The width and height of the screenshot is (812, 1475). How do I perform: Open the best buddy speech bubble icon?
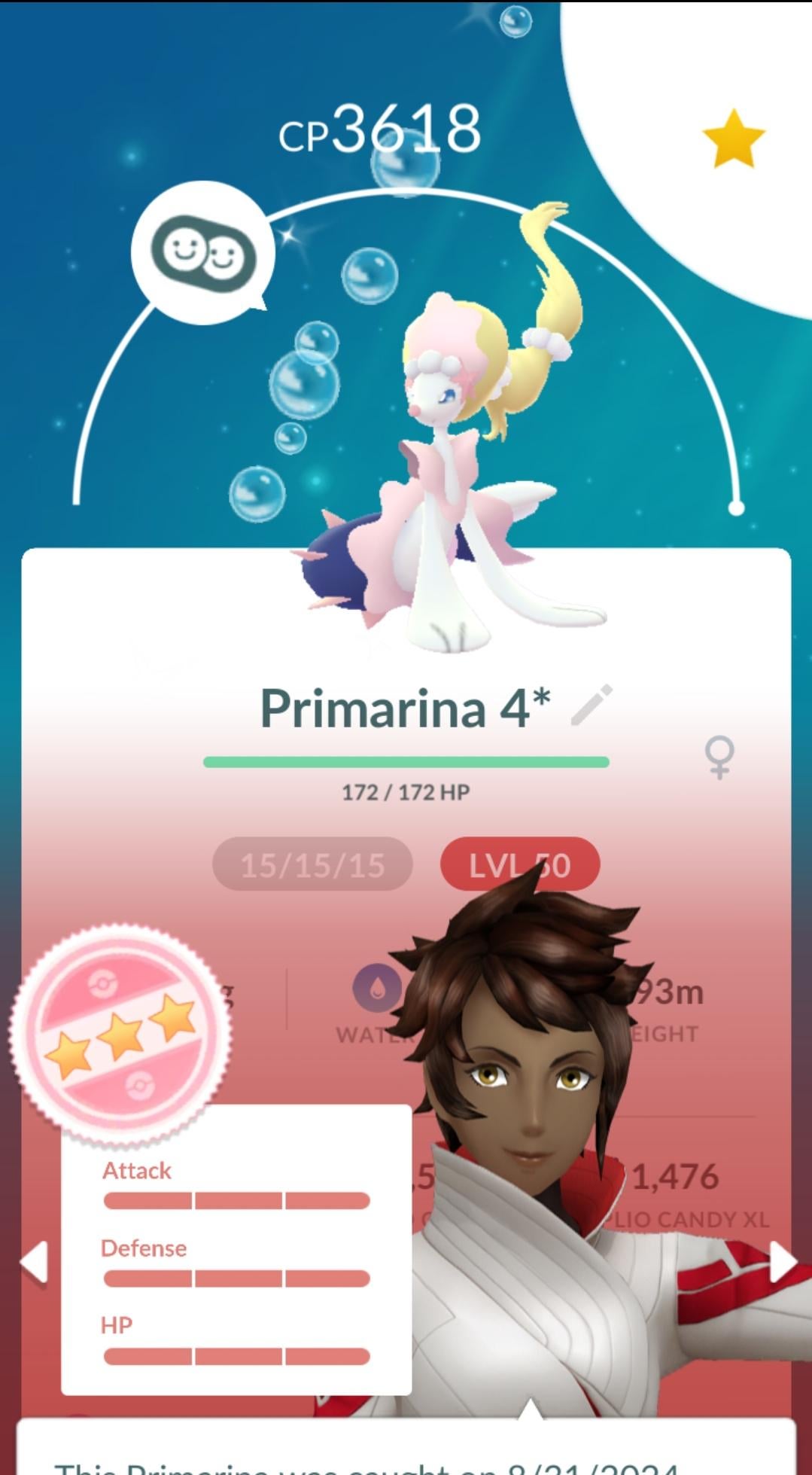coord(203,252)
